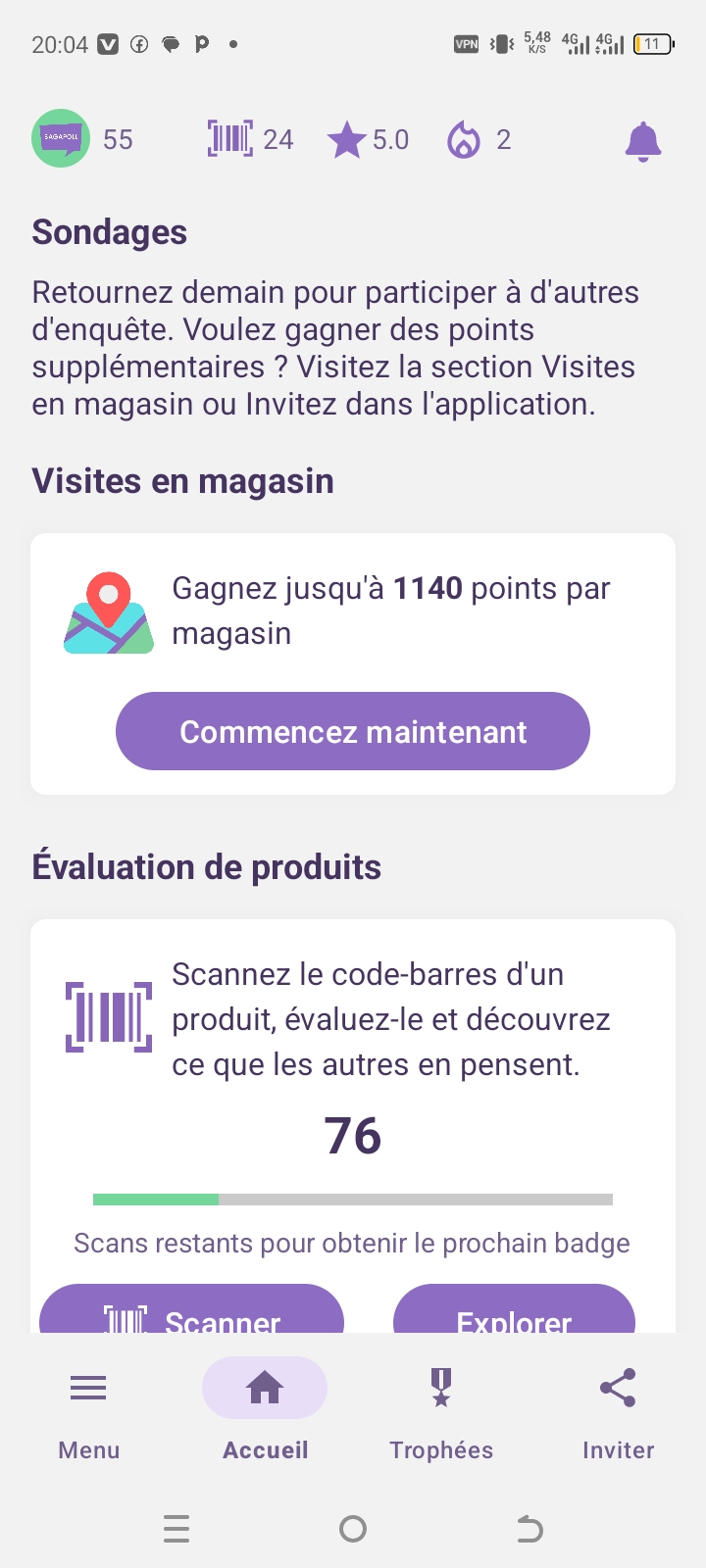Tap Commencez maintenant button
The image size is (706, 1568).
pyautogui.click(x=353, y=731)
